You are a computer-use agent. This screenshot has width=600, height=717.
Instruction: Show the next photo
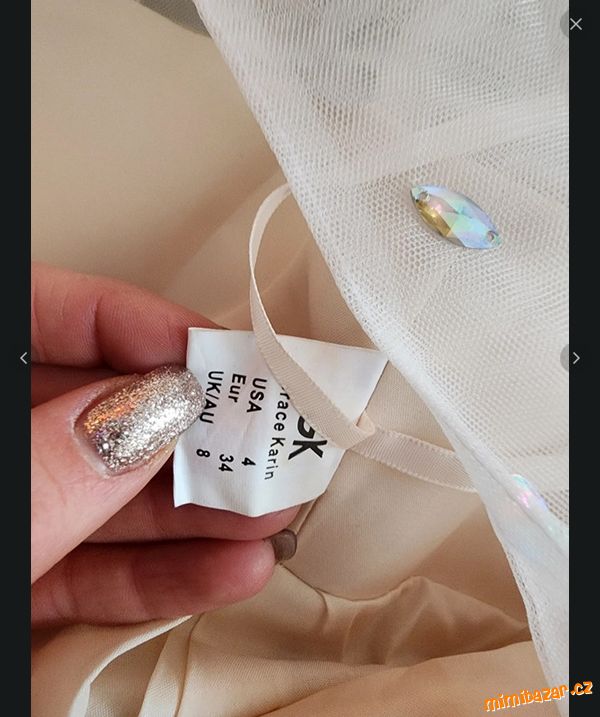pos(575,358)
